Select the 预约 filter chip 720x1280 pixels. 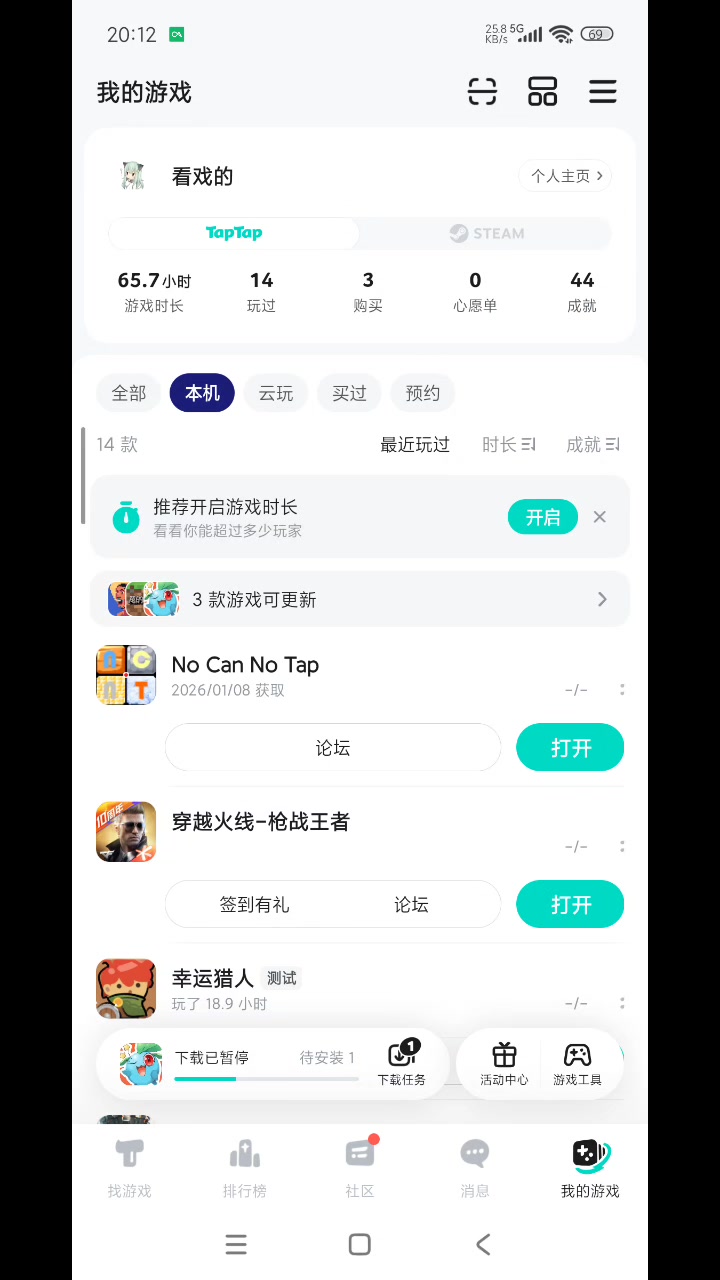tap(422, 393)
